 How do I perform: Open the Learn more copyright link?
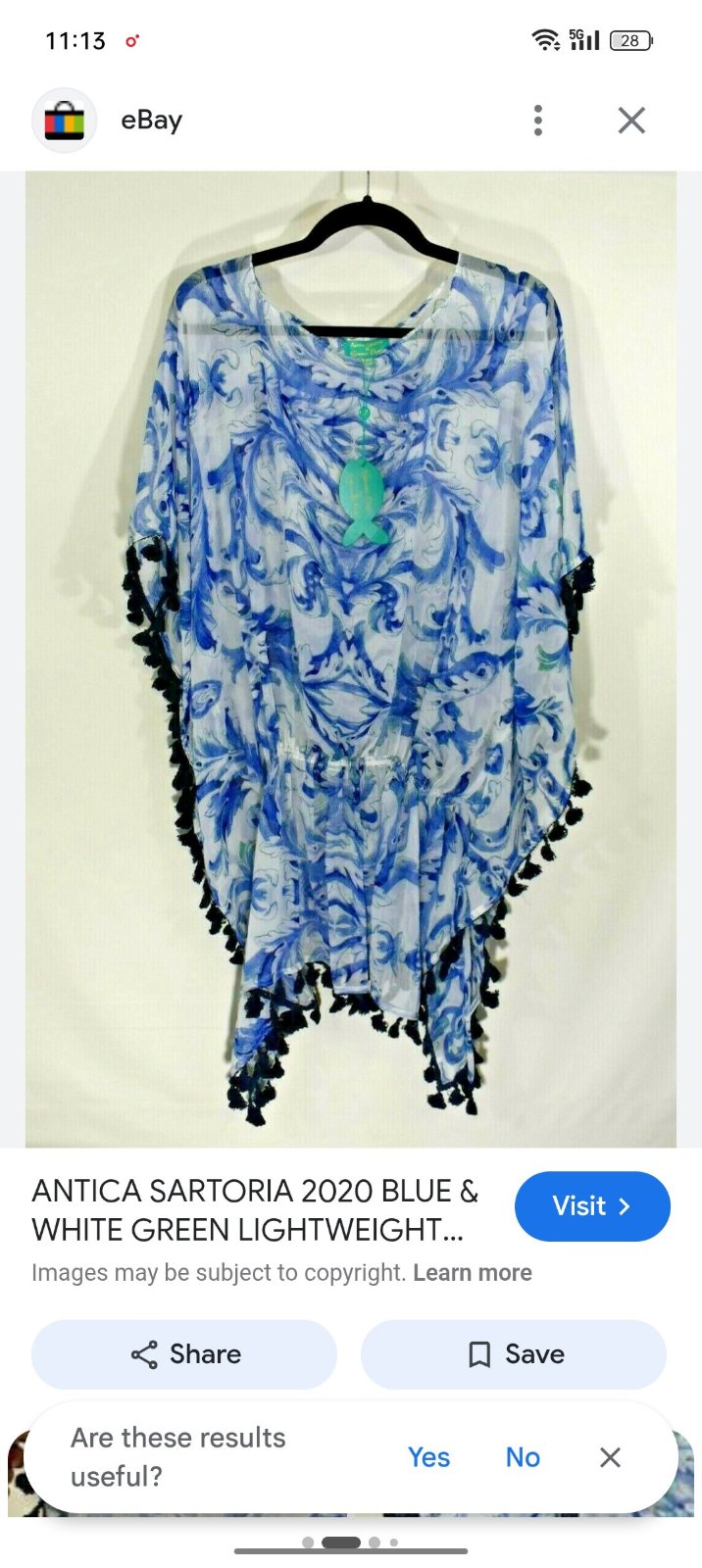(473, 1272)
